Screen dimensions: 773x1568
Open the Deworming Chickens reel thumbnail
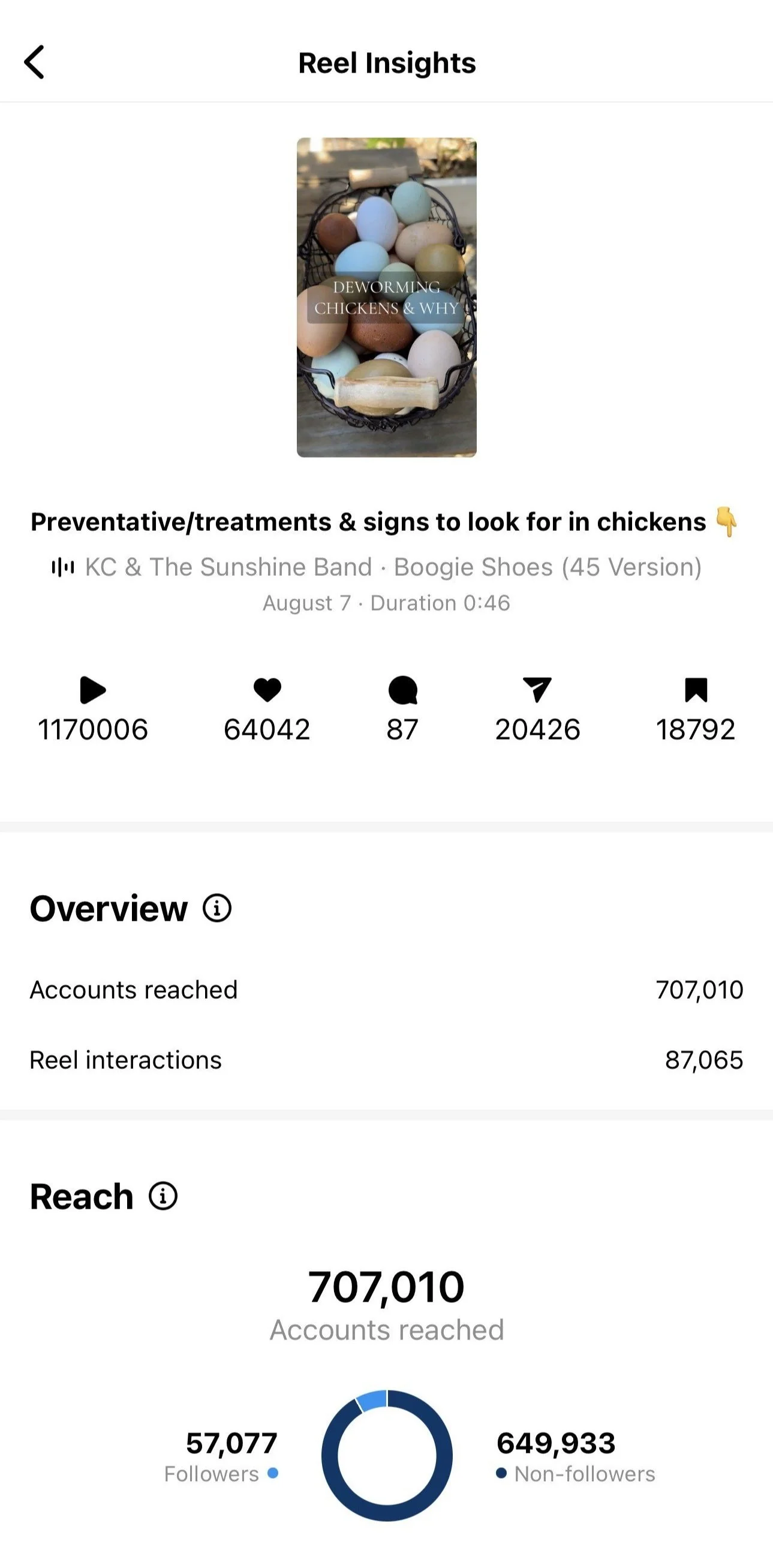tap(386, 297)
